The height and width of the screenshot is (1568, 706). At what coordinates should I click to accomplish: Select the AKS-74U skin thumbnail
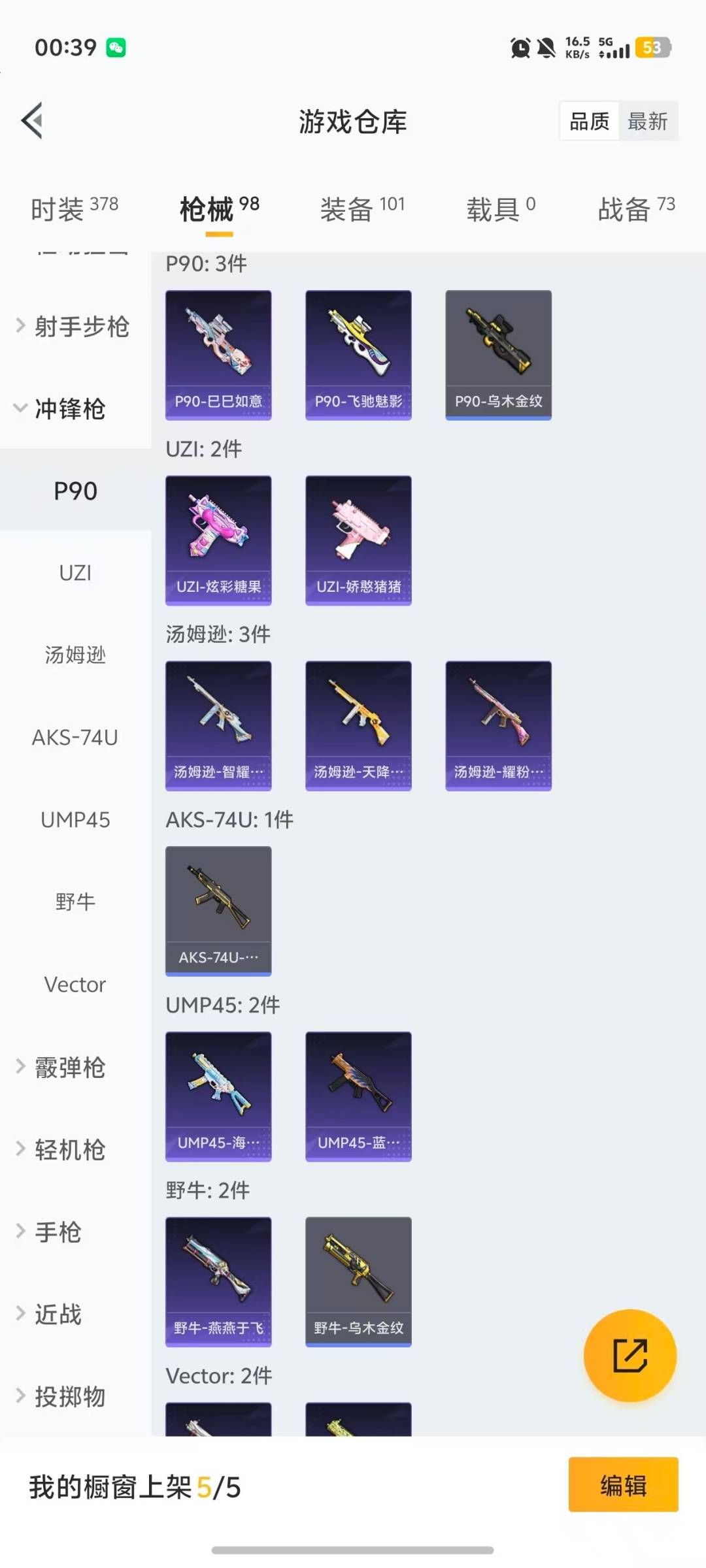[218, 911]
